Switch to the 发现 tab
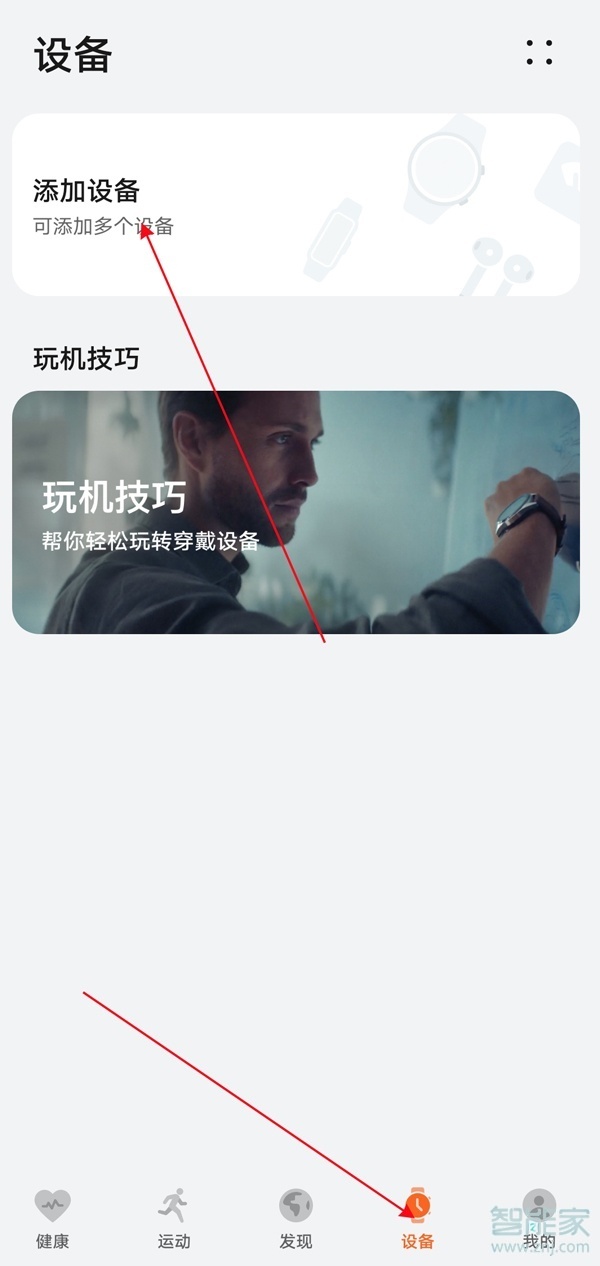 pyautogui.click(x=296, y=1218)
